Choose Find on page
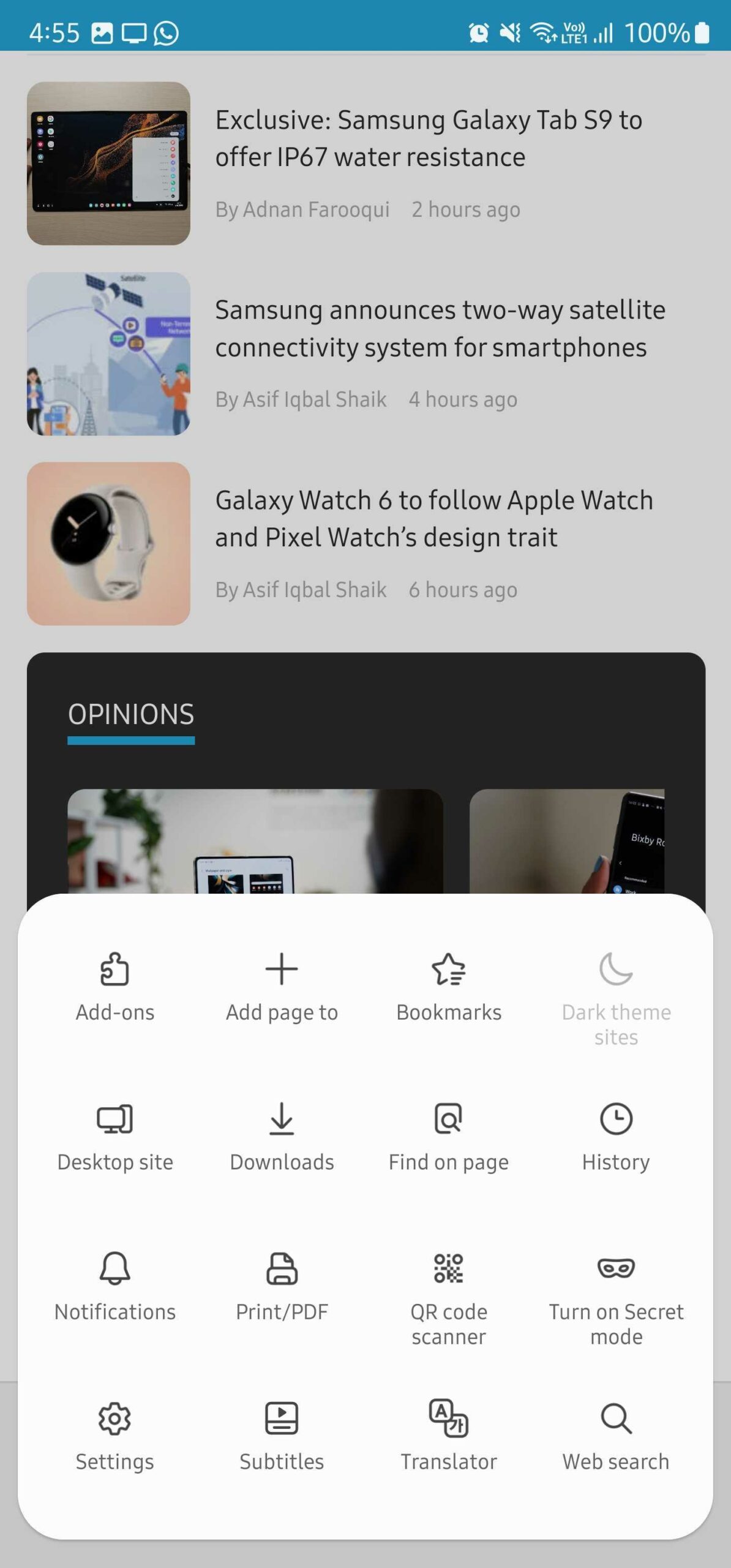731x1568 pixels. click(x=449, y=1135)
